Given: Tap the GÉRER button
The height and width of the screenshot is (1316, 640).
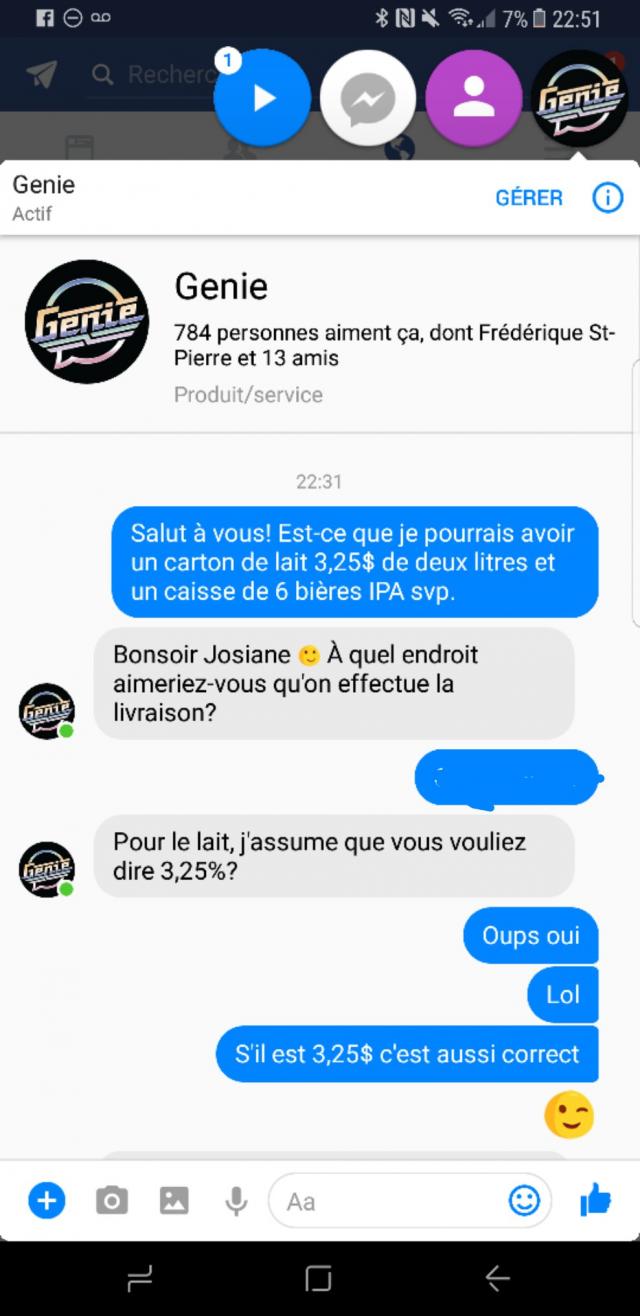Looking at the screenshot, I should point(529,198).
